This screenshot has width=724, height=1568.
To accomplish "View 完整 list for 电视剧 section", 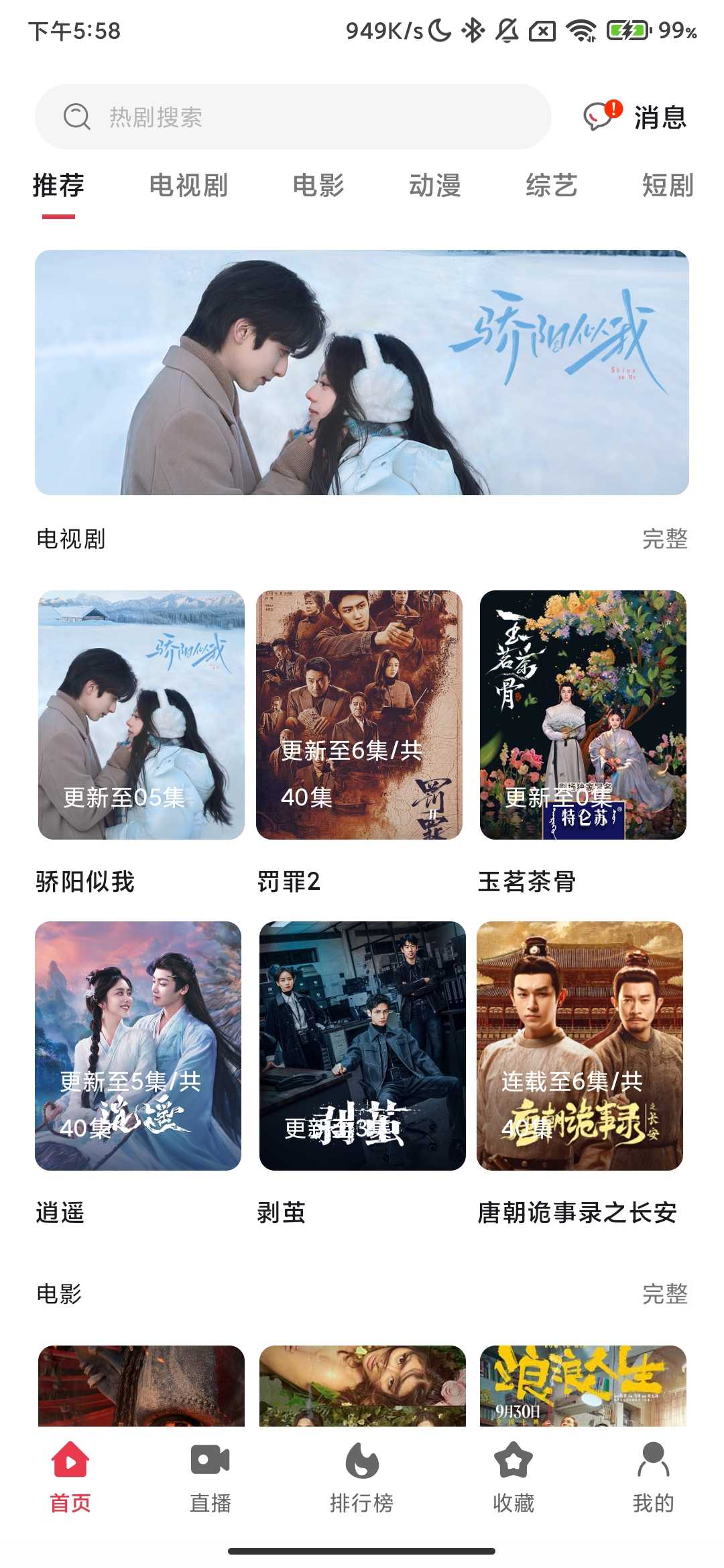I will click(664, 539).
